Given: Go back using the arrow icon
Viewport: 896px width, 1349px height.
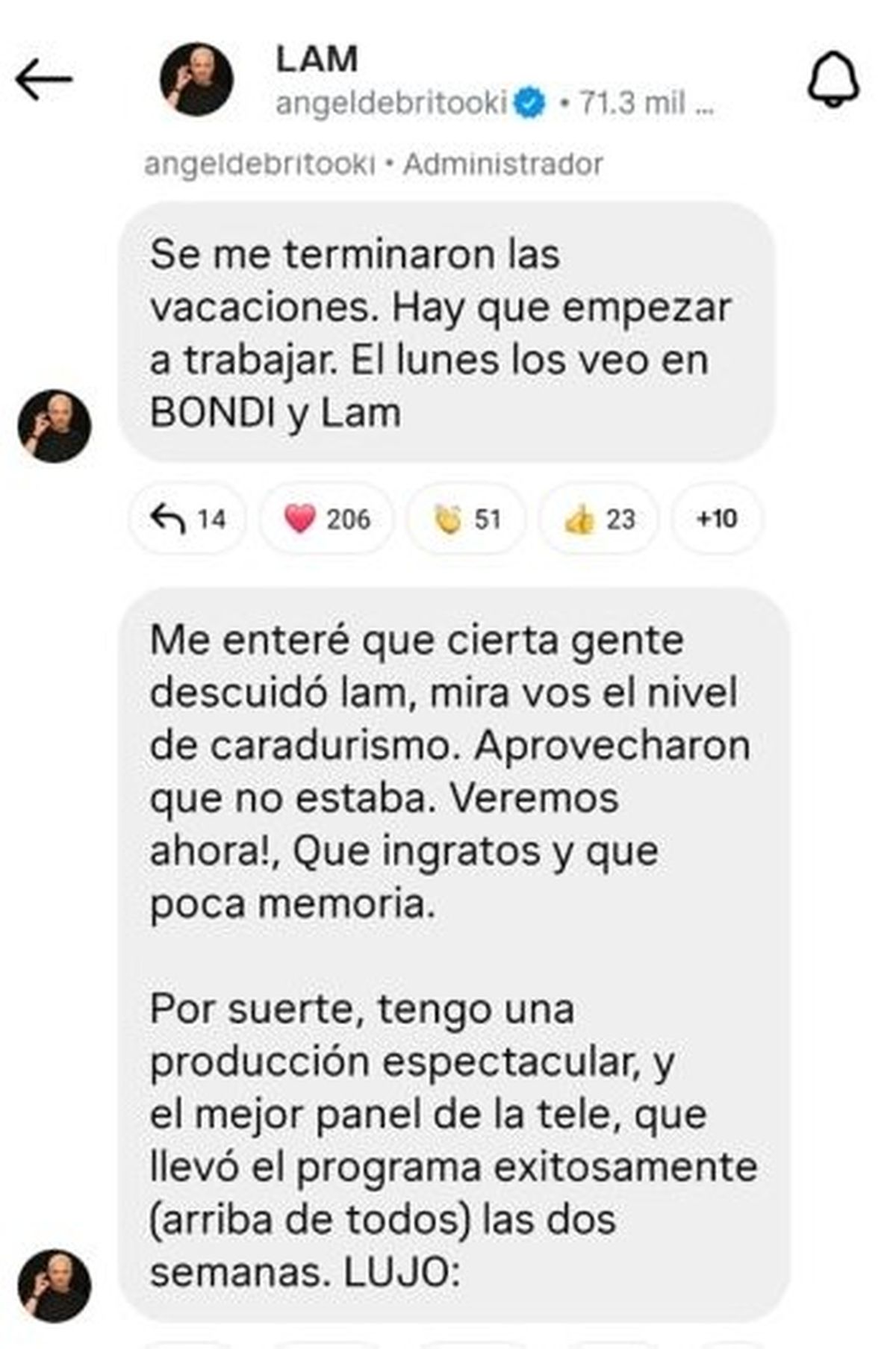Looking at the screenshot, I should (x=44, y=79).
